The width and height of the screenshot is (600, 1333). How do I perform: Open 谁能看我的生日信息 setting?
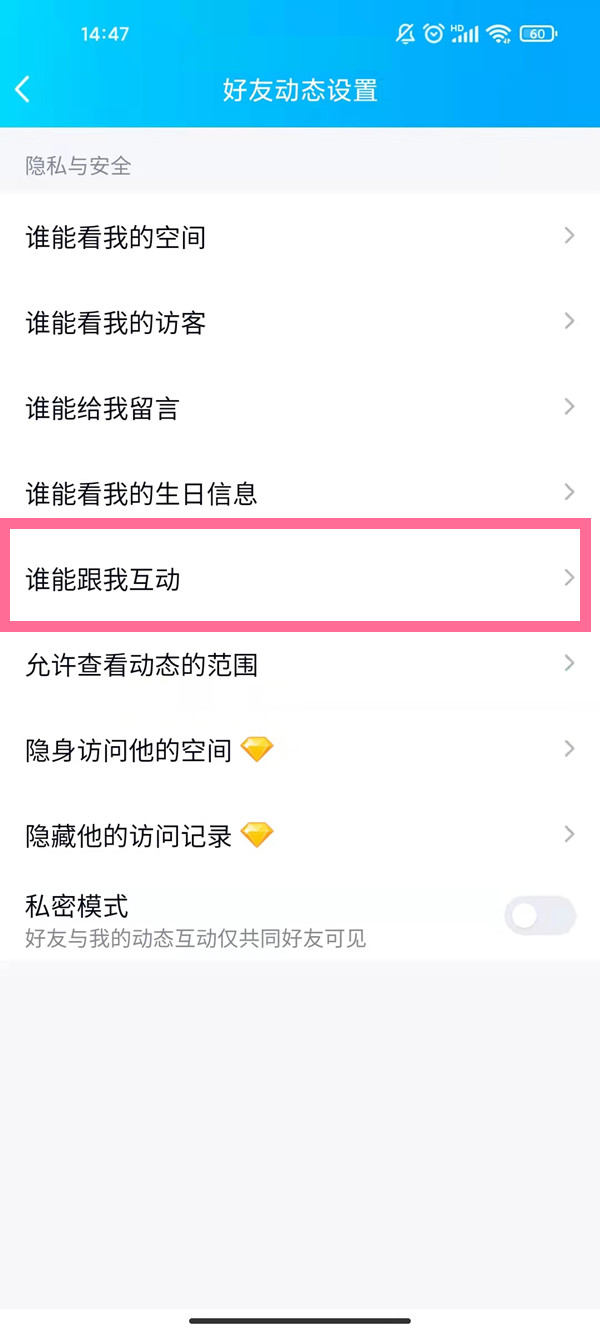(300, 493)
